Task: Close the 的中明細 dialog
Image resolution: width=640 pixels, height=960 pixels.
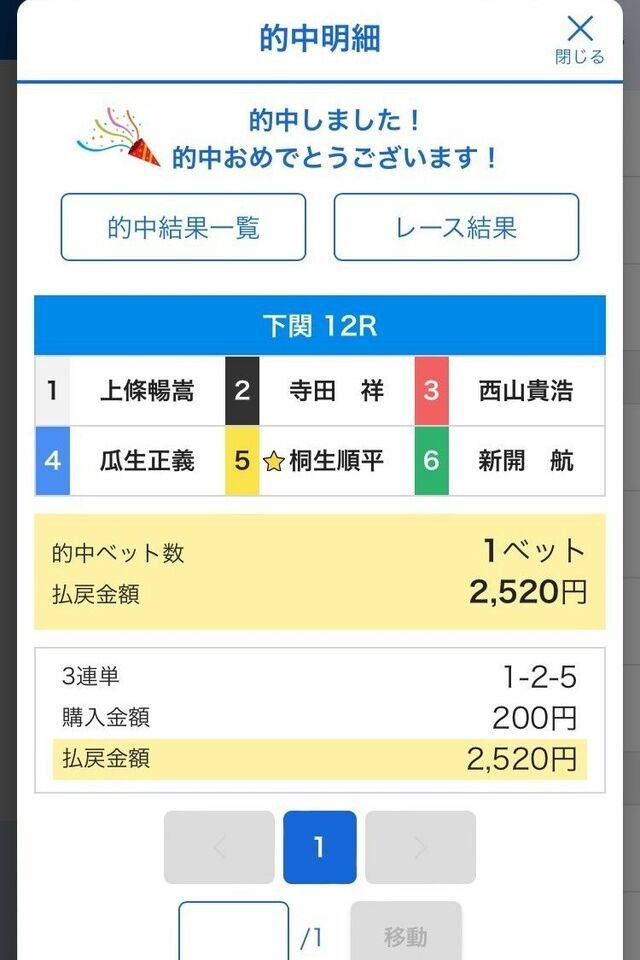Action: [x=580, y=38]
